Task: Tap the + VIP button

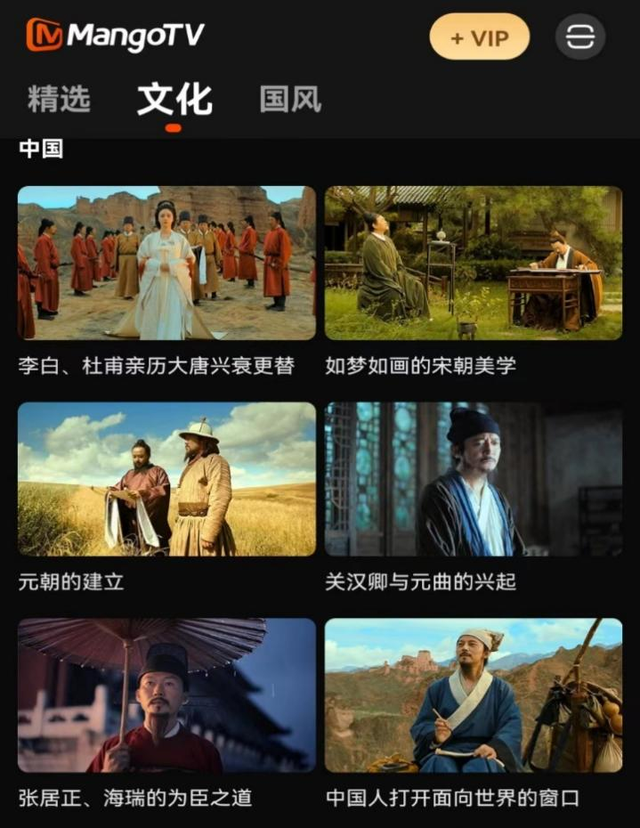Action: coord(479,38)
